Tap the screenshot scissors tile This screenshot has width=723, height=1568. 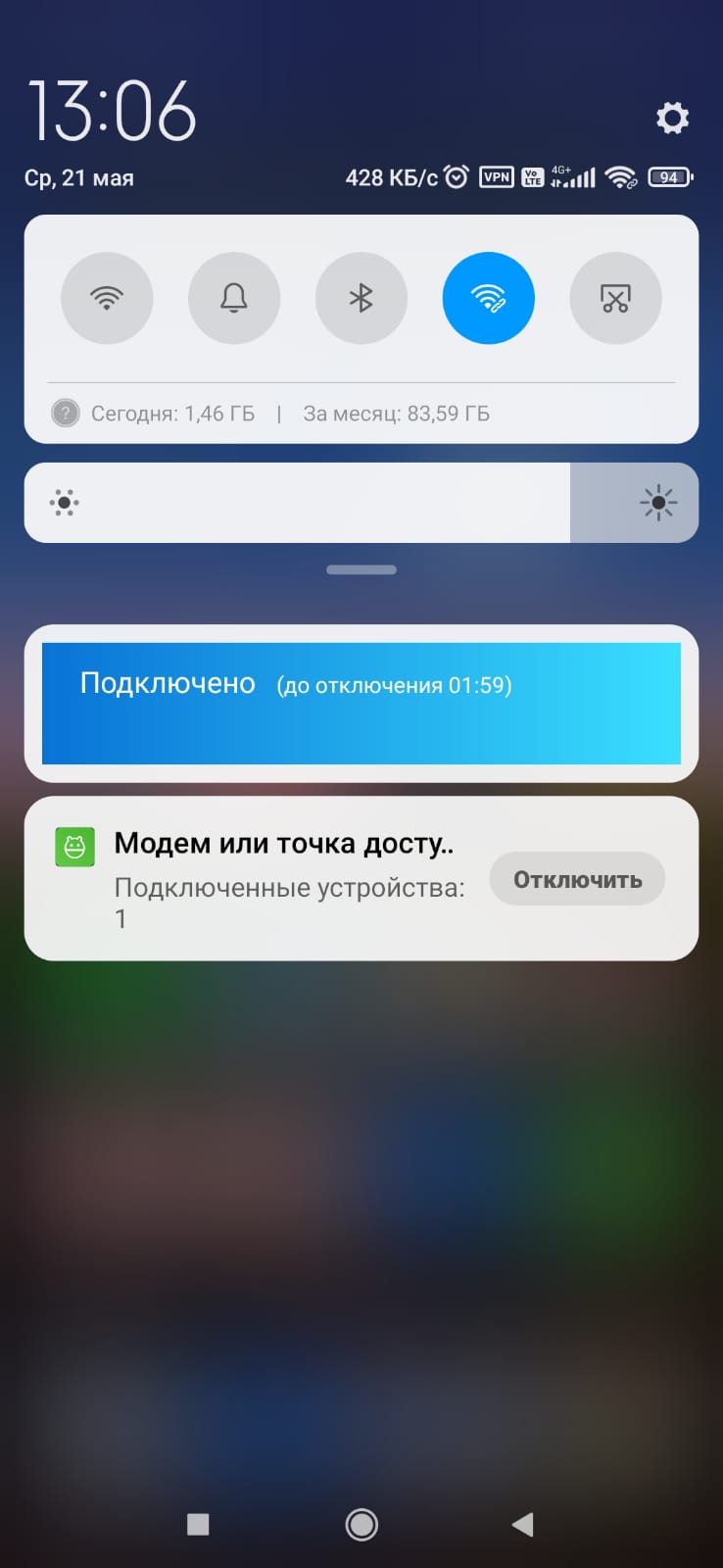615,298
